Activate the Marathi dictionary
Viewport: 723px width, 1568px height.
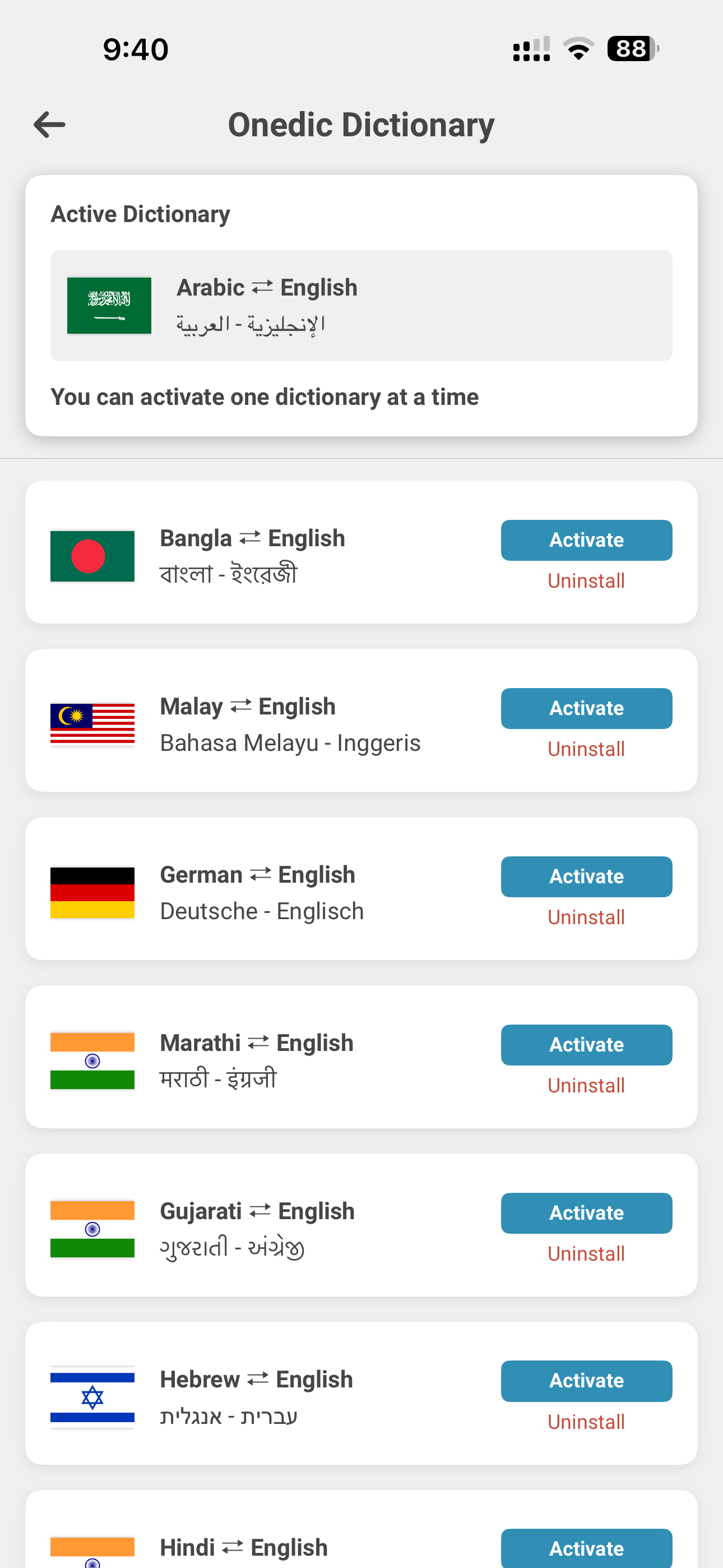[x=586, y=1045]
